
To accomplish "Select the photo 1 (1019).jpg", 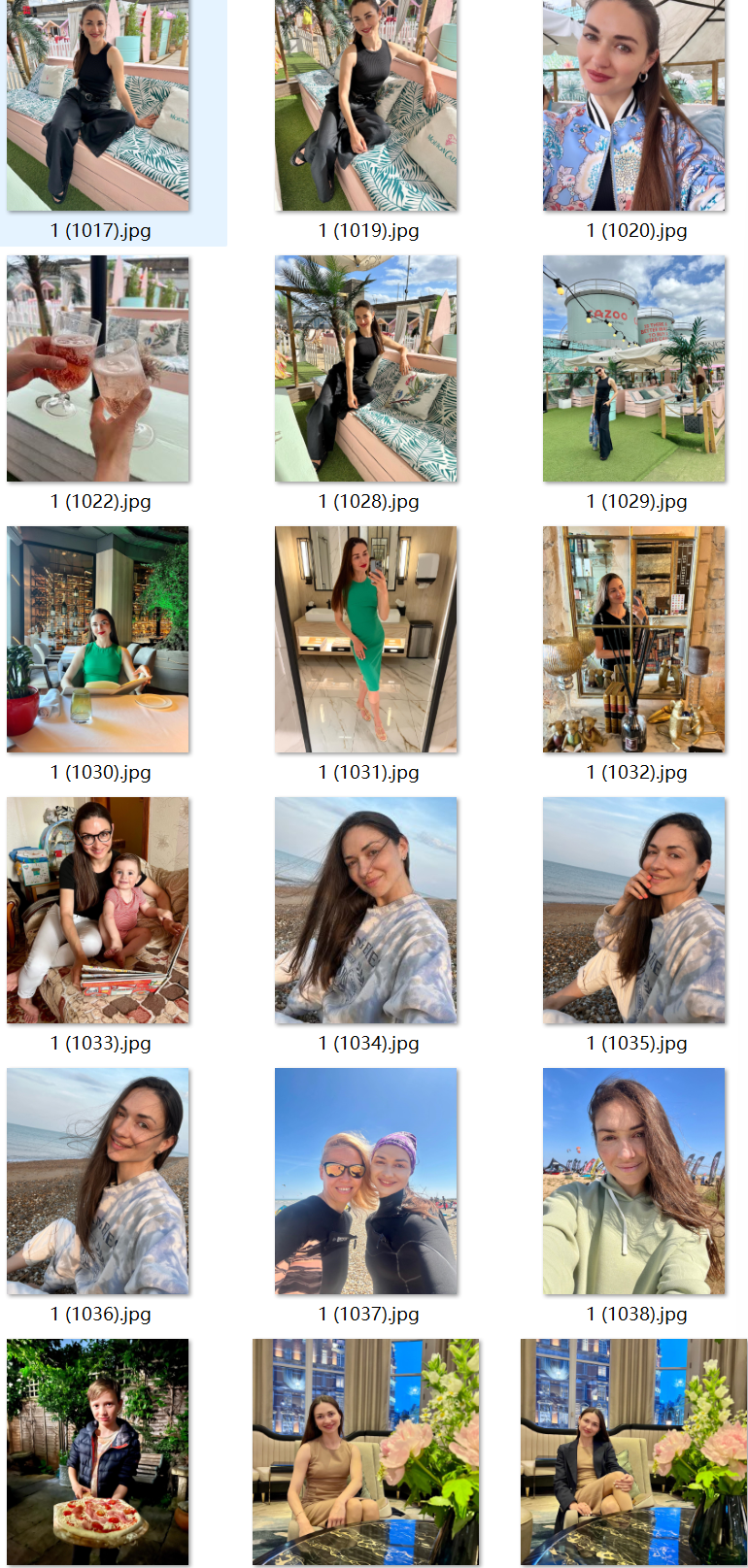I will [x=366, y=105].
